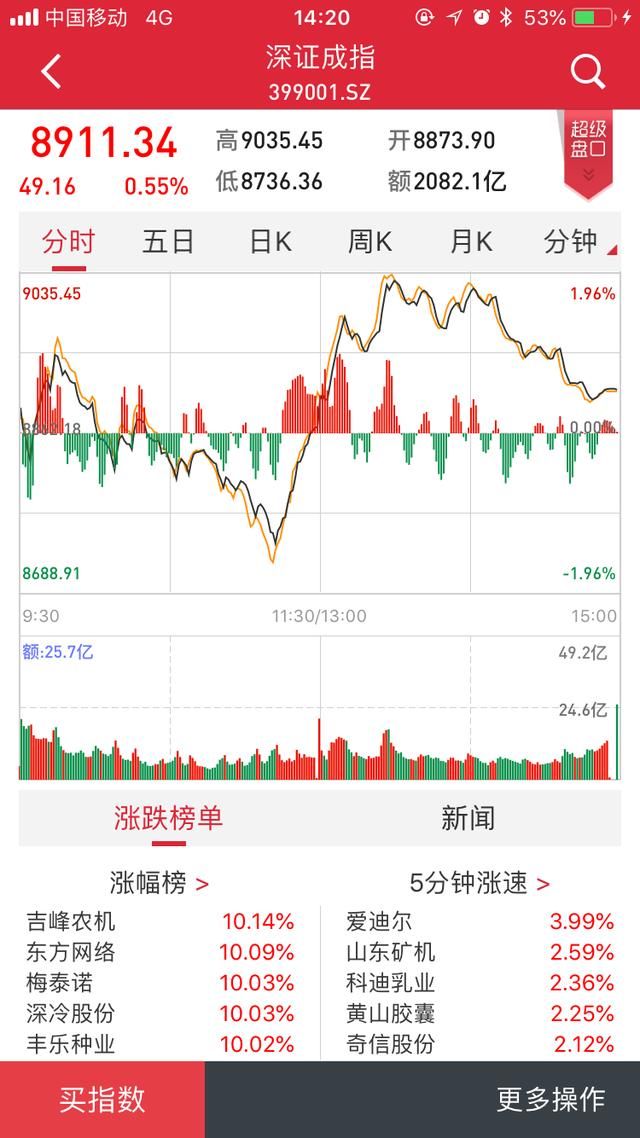Image resolution: width=640 pixels, height=1138 pixels.
Task: Open 更多操作 menu
Action: tap(550, 1100)
